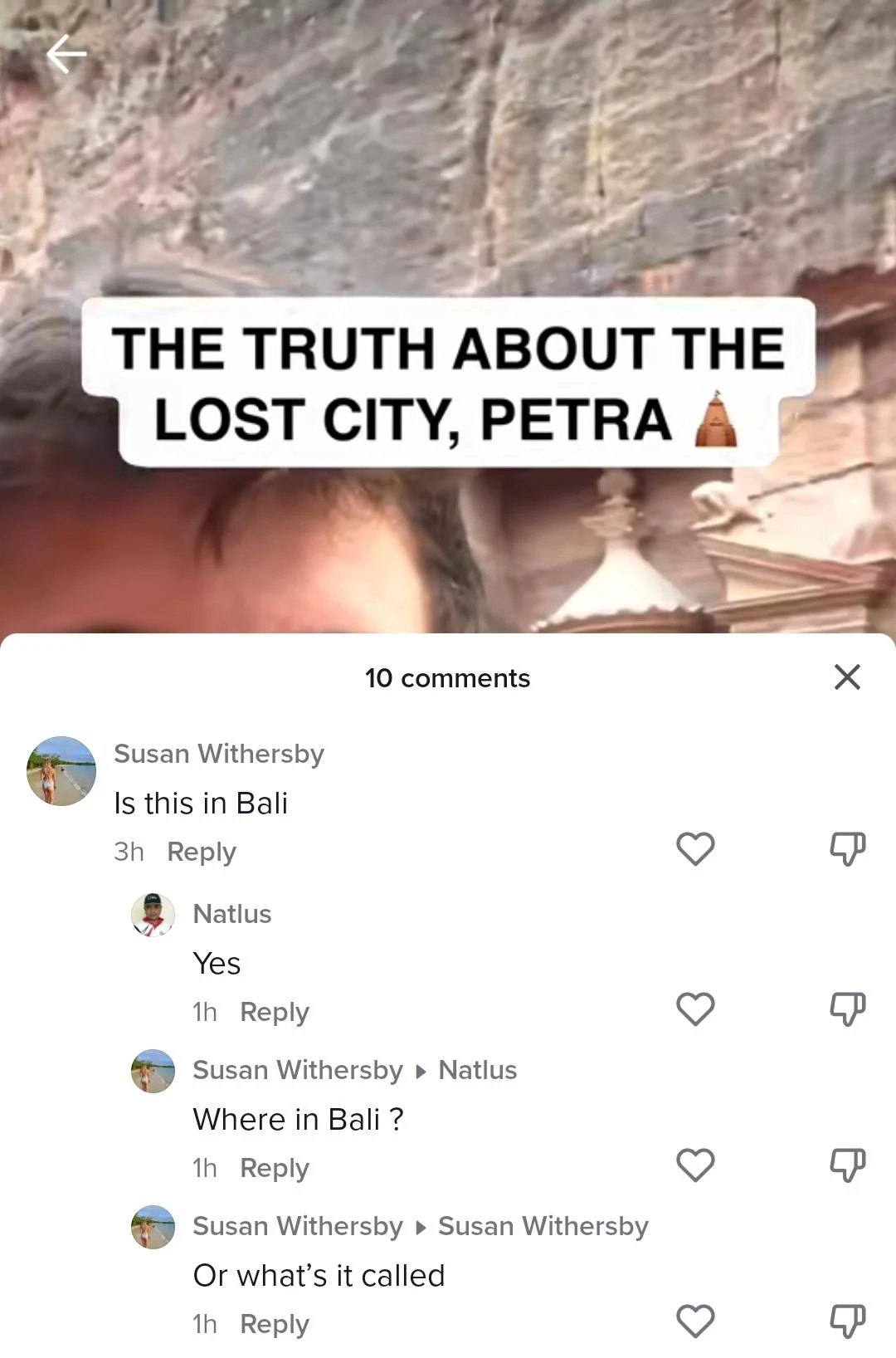896x1358 pixels.
Task: Open Natlus's profile picture
Action: [x=153, y=915]
